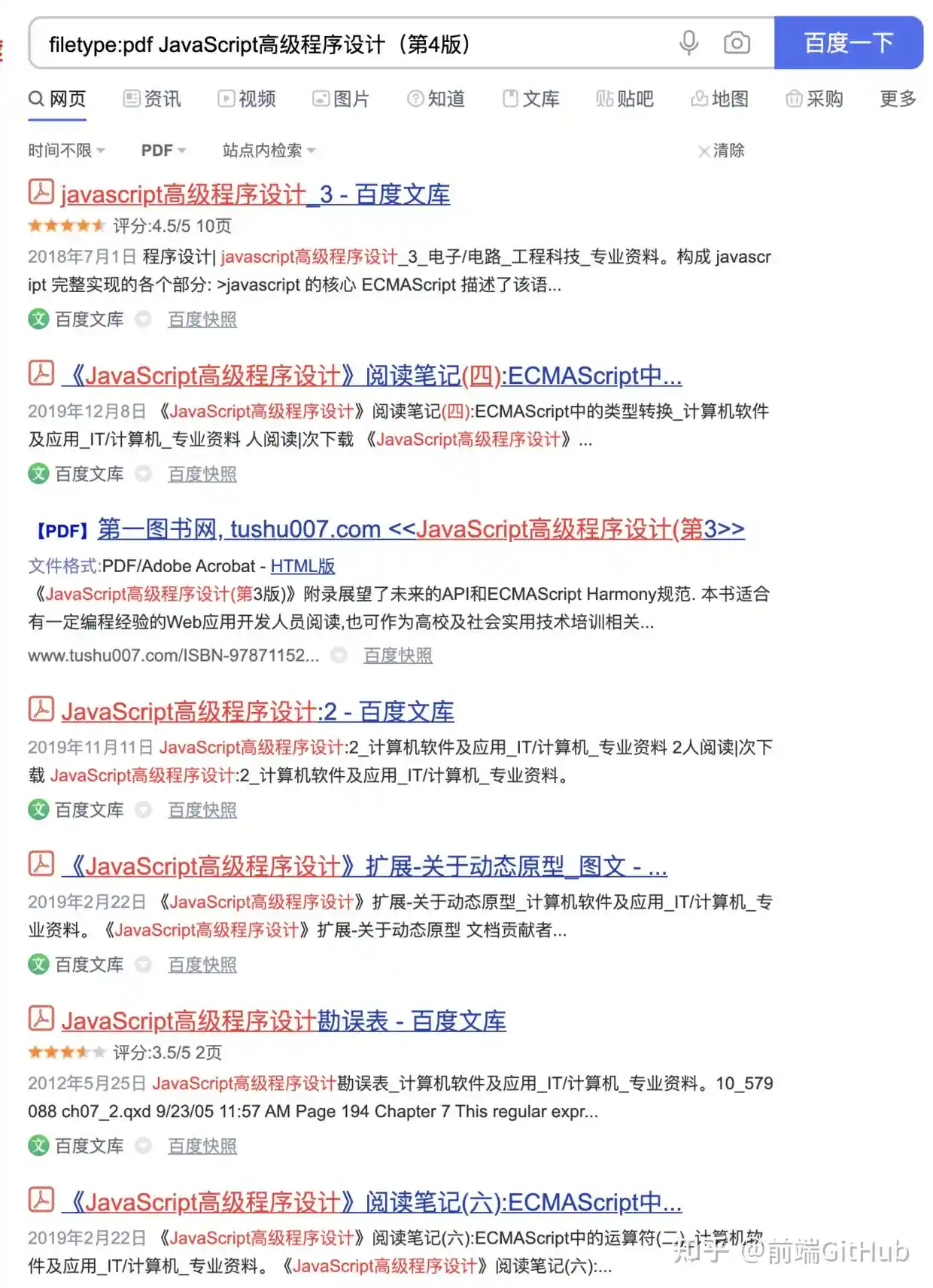This screenshot has height=1288, width=933.
Task: Switch to the 视频 tab
Action: point(247,99)
